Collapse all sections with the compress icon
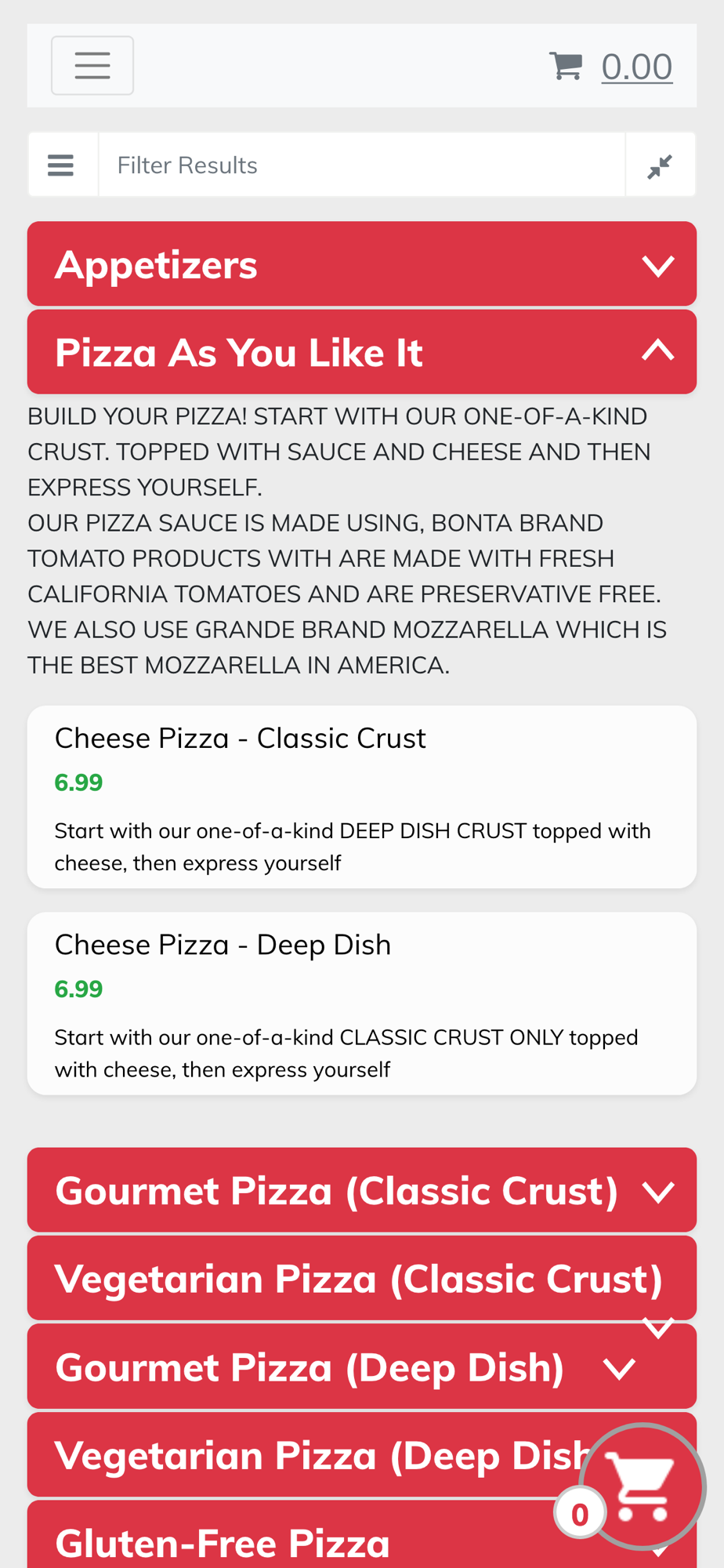Viewport: 724px width, 1568px height. tap(660, 165)
